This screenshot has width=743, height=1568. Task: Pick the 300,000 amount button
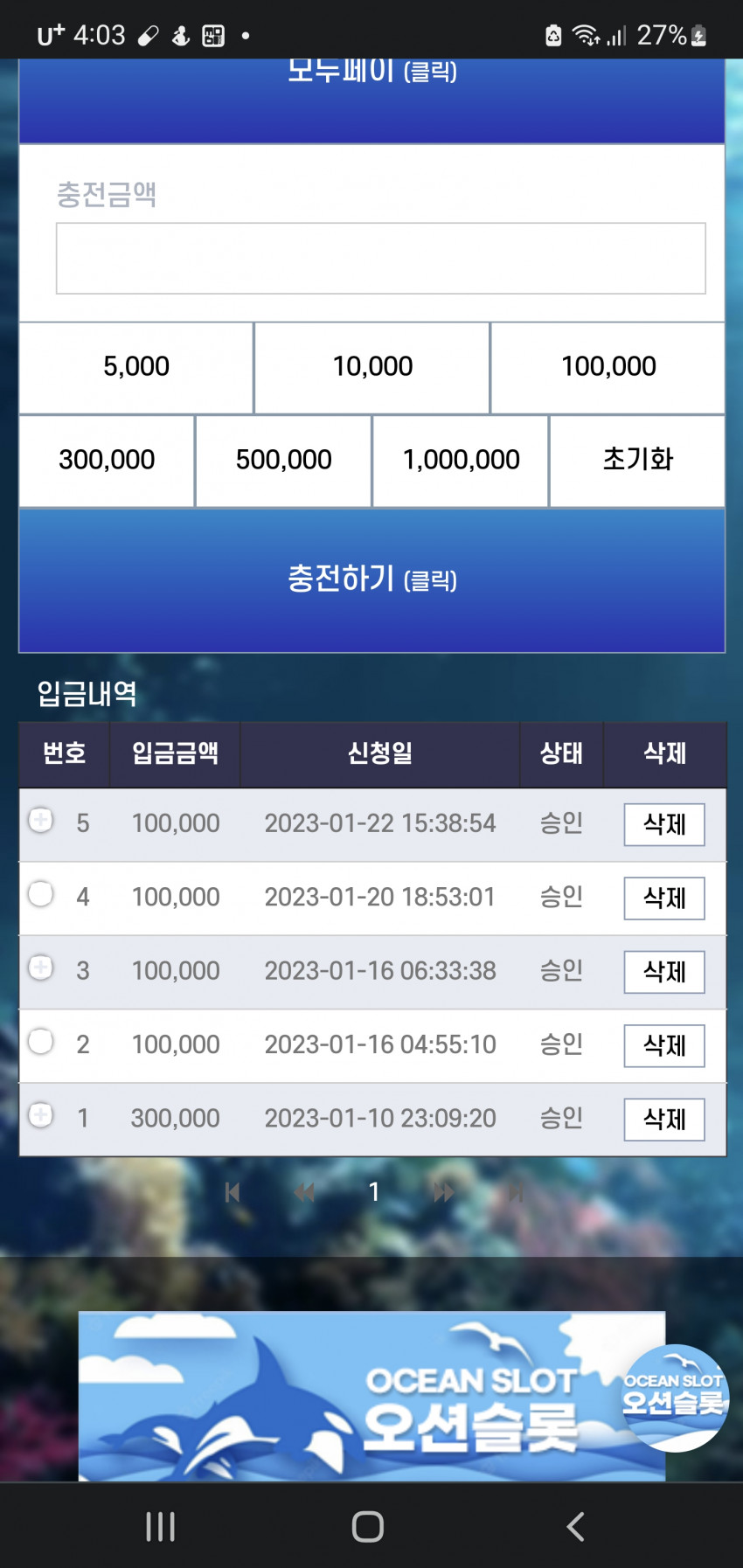(107, 461)
